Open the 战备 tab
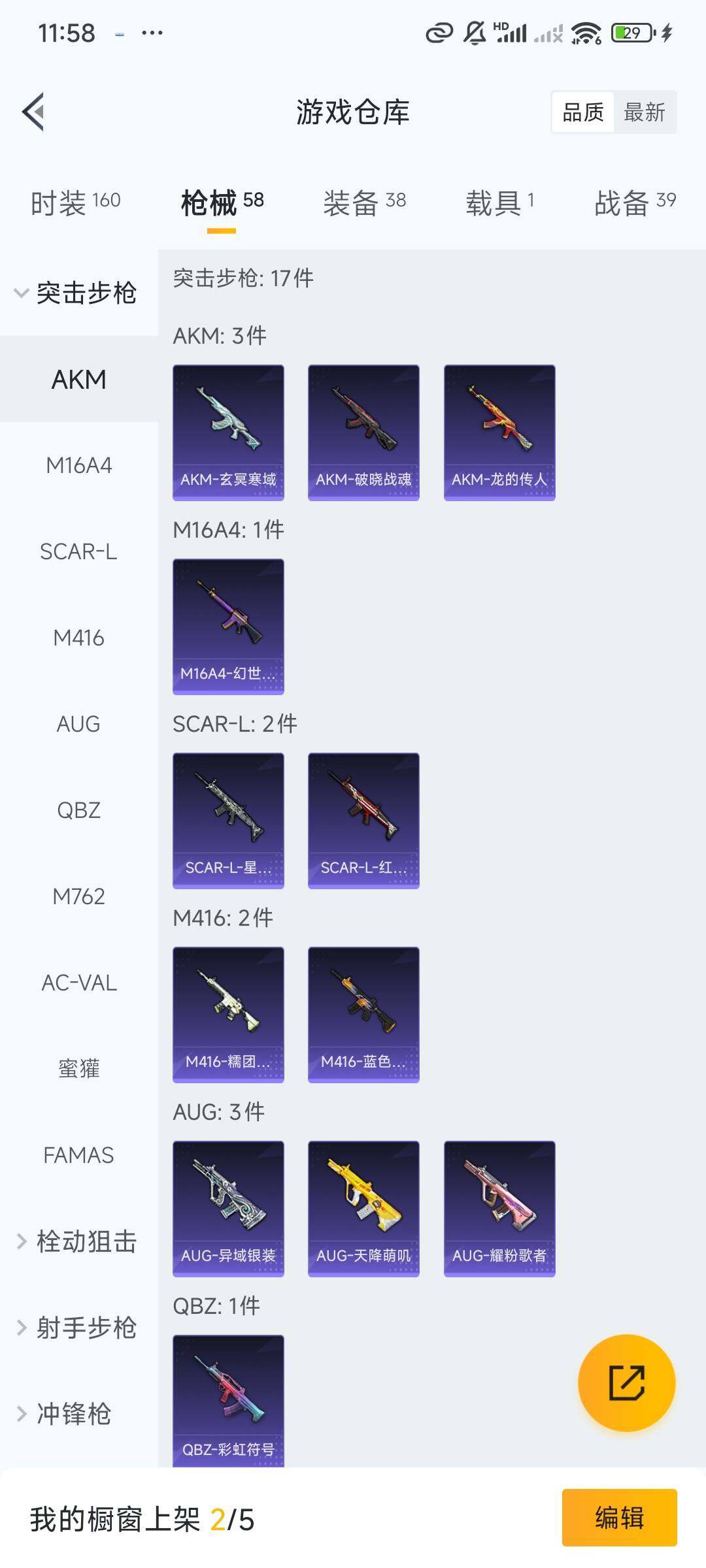This screenshot has height=1568, width=706. pyautogui.click(x=634, y=203)
